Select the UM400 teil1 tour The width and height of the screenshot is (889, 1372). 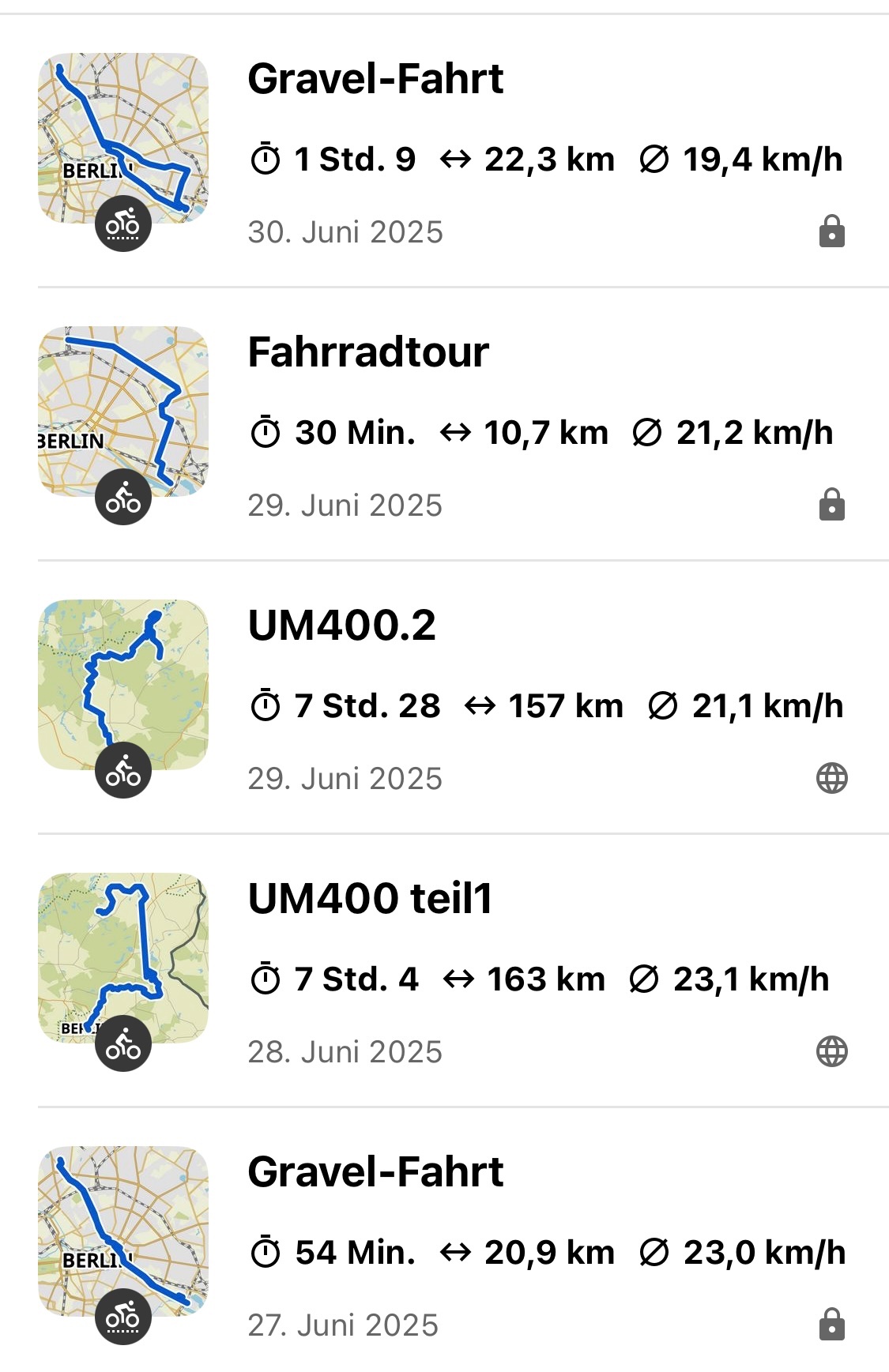(370, 899)
